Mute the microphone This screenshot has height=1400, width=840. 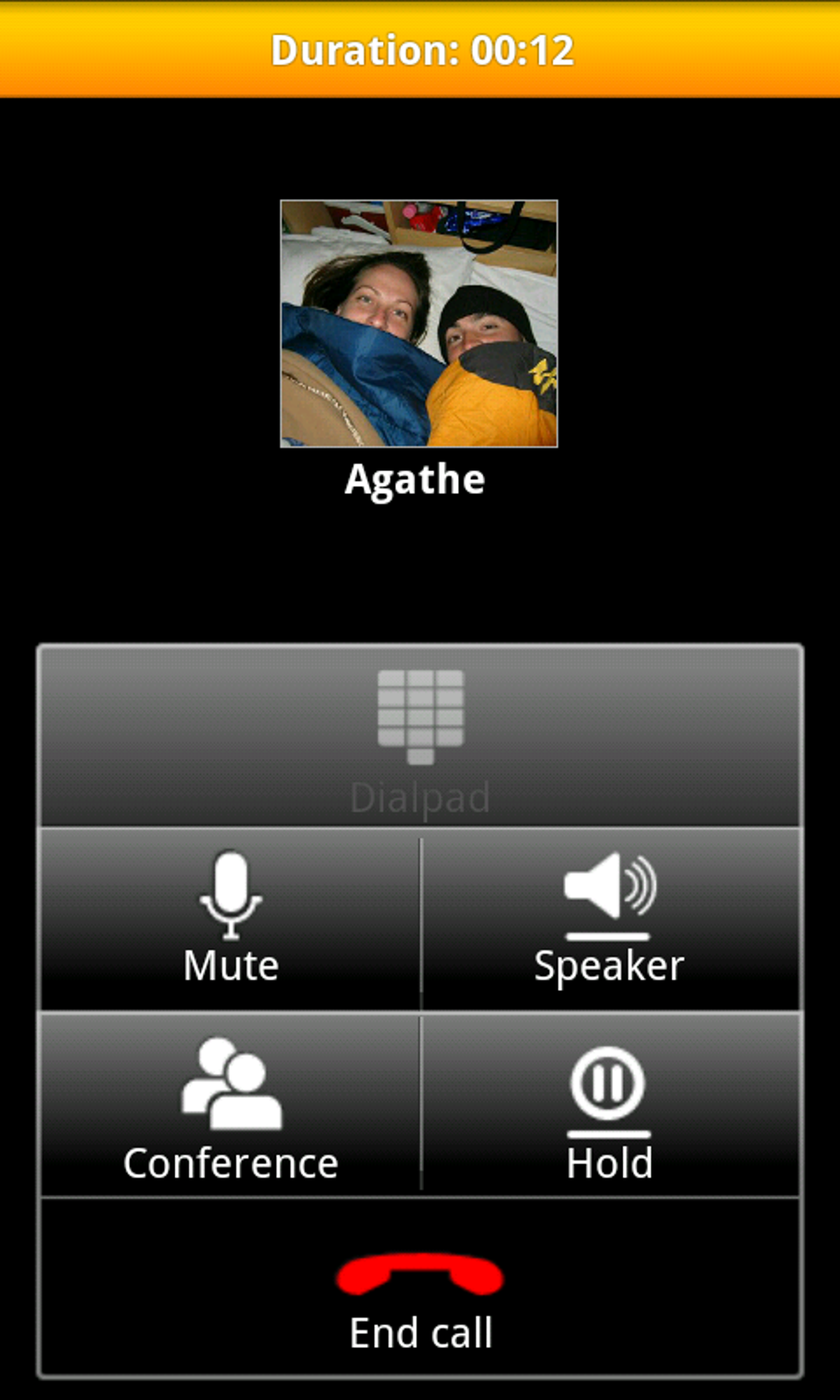(231, 919)
